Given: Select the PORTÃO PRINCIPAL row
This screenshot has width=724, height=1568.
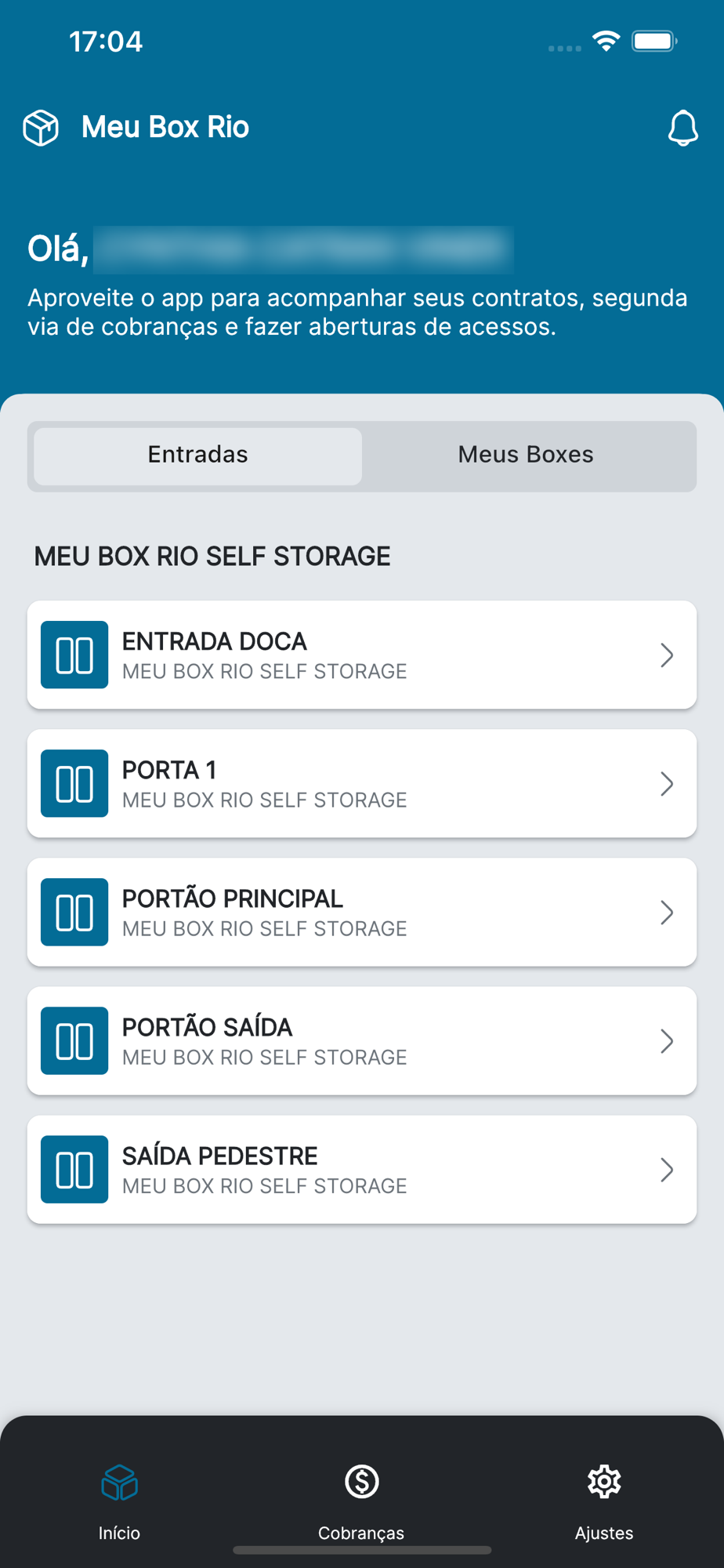Looking at the screenshot, I should [362, 912].
